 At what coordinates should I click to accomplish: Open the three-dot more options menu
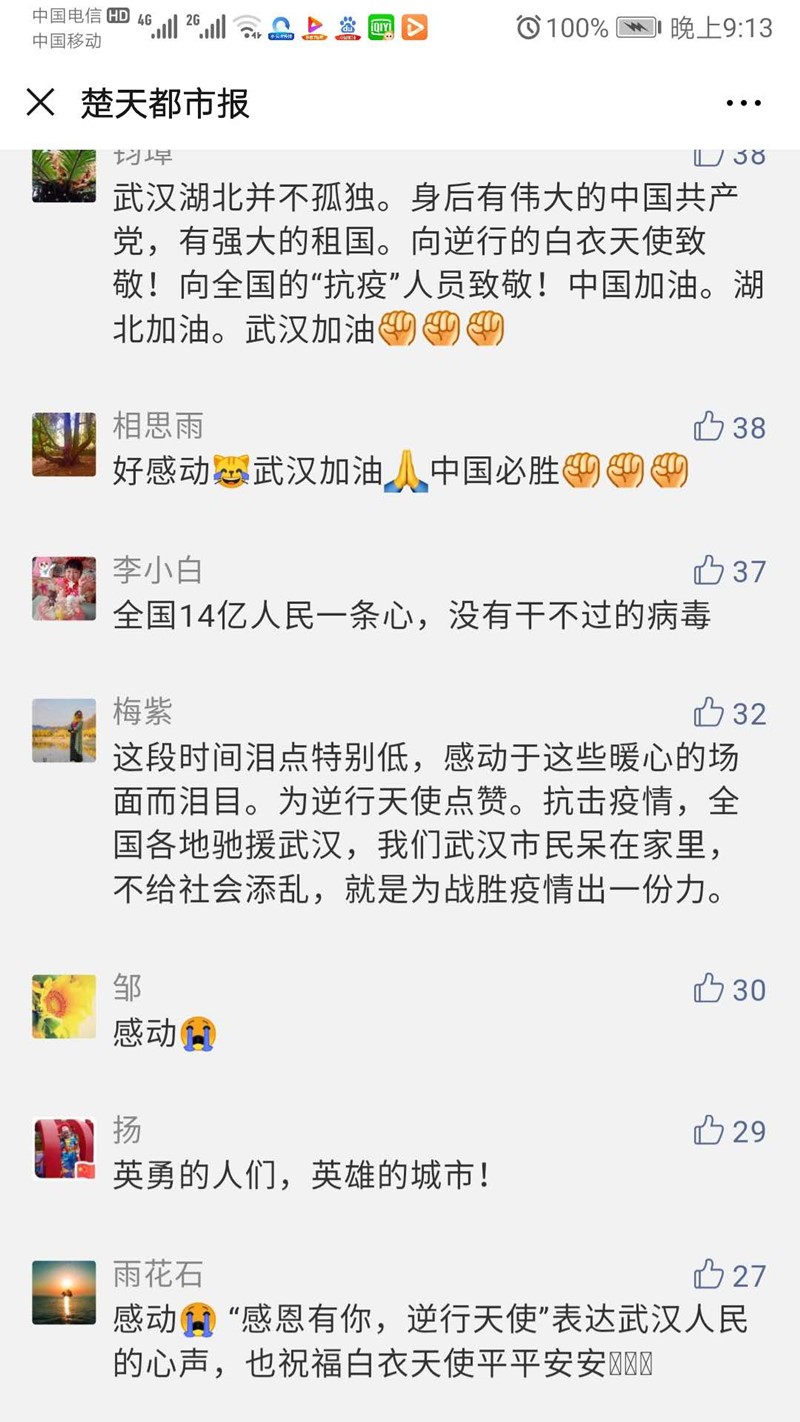click(743, 103)
